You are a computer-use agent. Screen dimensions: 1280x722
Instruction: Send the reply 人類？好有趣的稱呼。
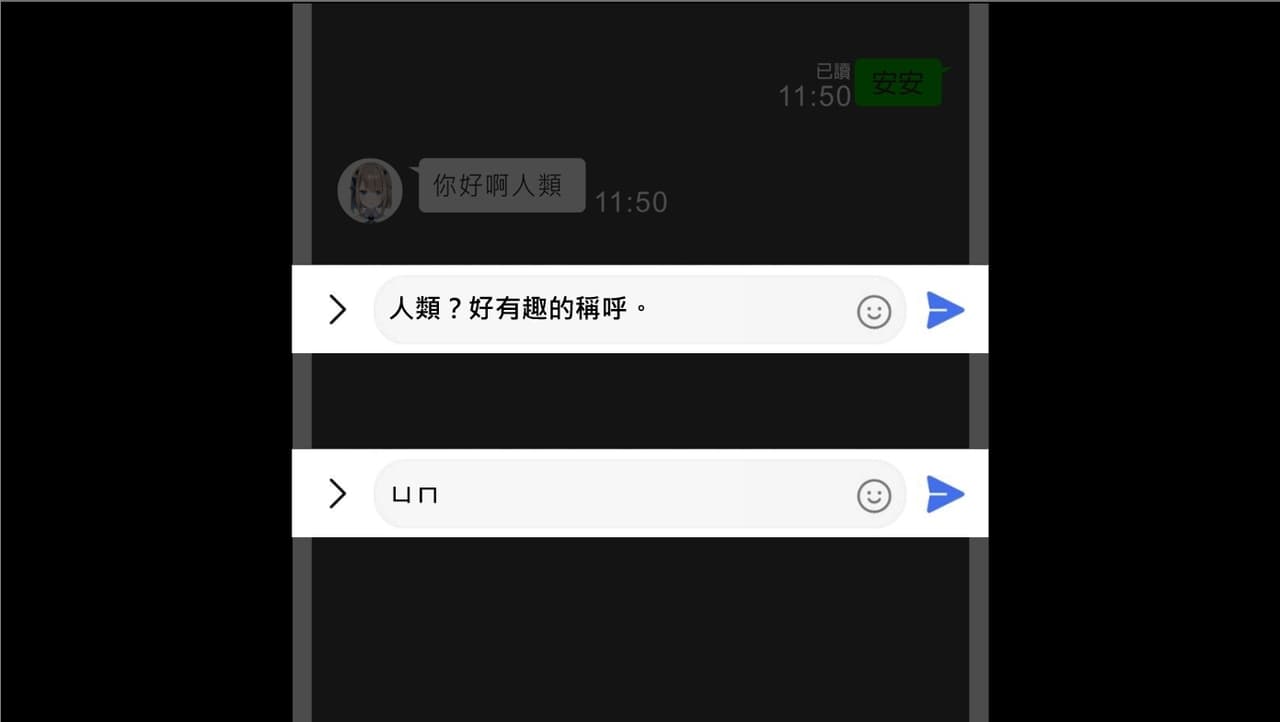(x=945, y=310)
